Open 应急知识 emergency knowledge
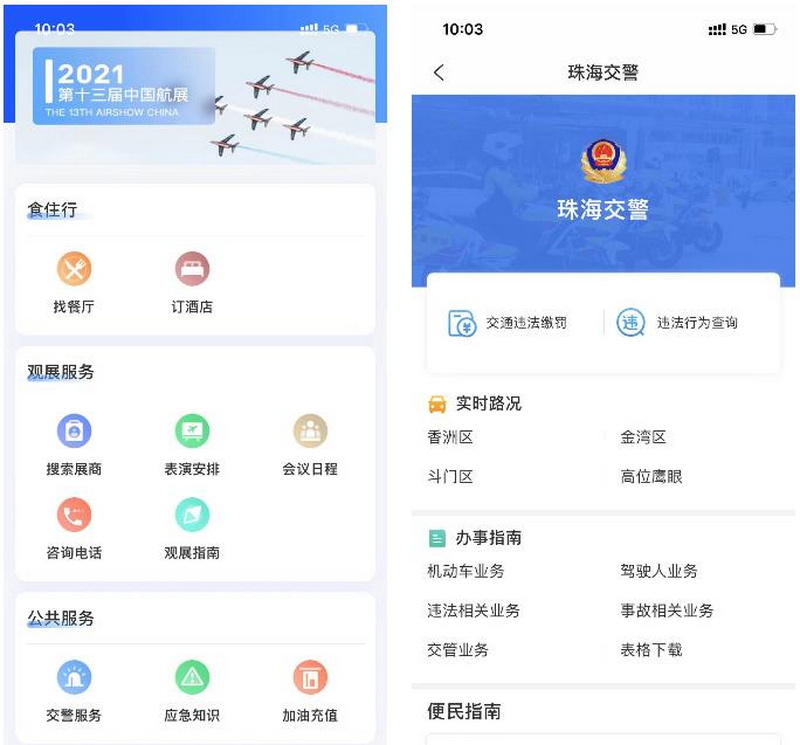Screen dimensions: 800x745 click(x=192, y=690)
